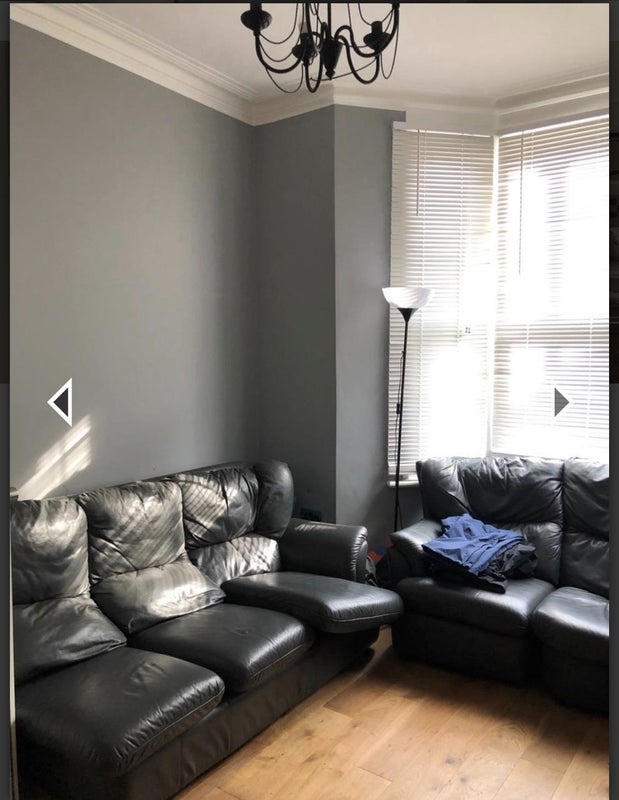The height and width of the screenshot is (800, 619).
Task: Advance to the next photo
Action: pyautogui.click(x=561, y=402)
